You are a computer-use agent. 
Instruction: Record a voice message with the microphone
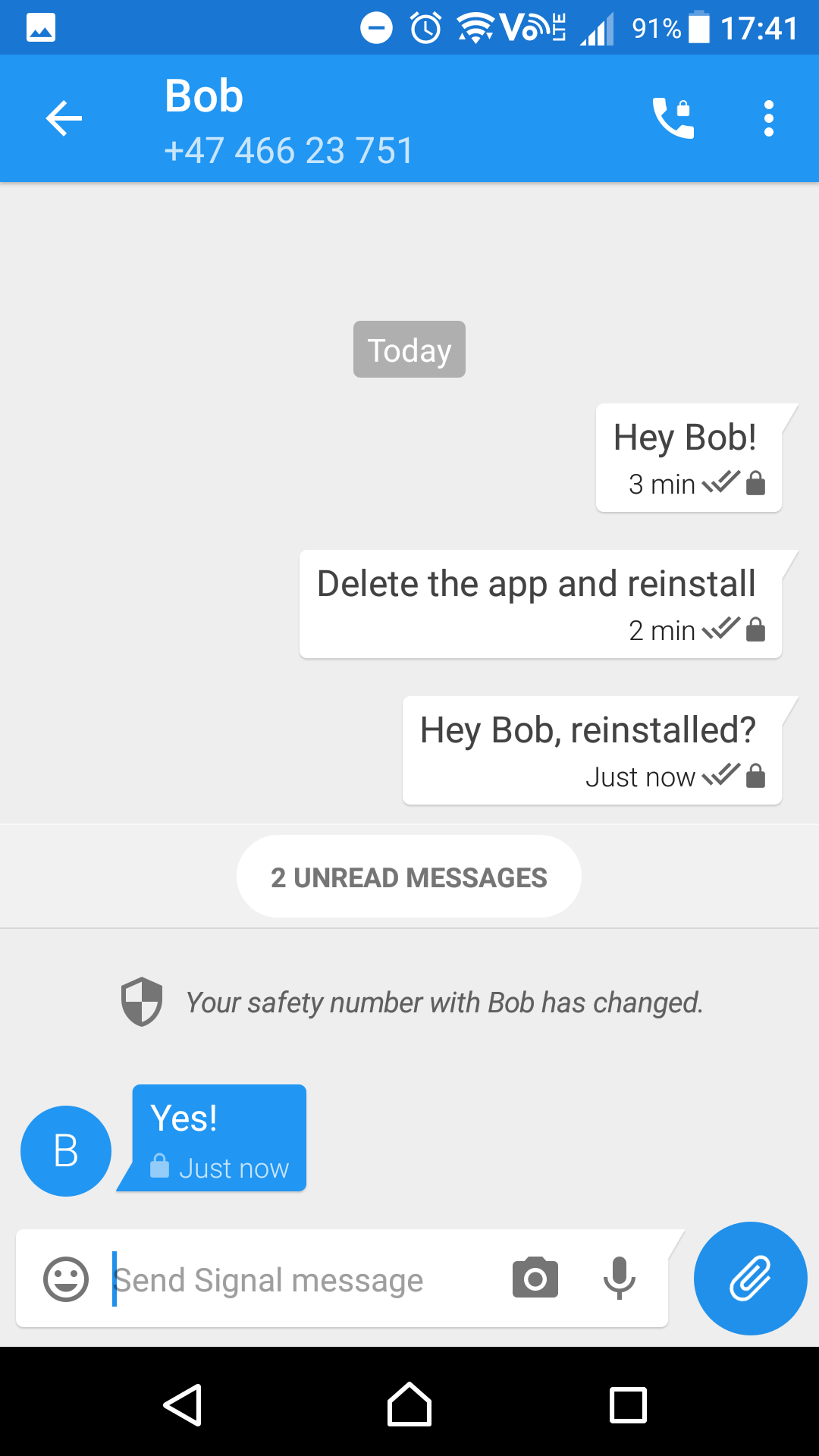pyautogui.click(x=619, y=1278)
